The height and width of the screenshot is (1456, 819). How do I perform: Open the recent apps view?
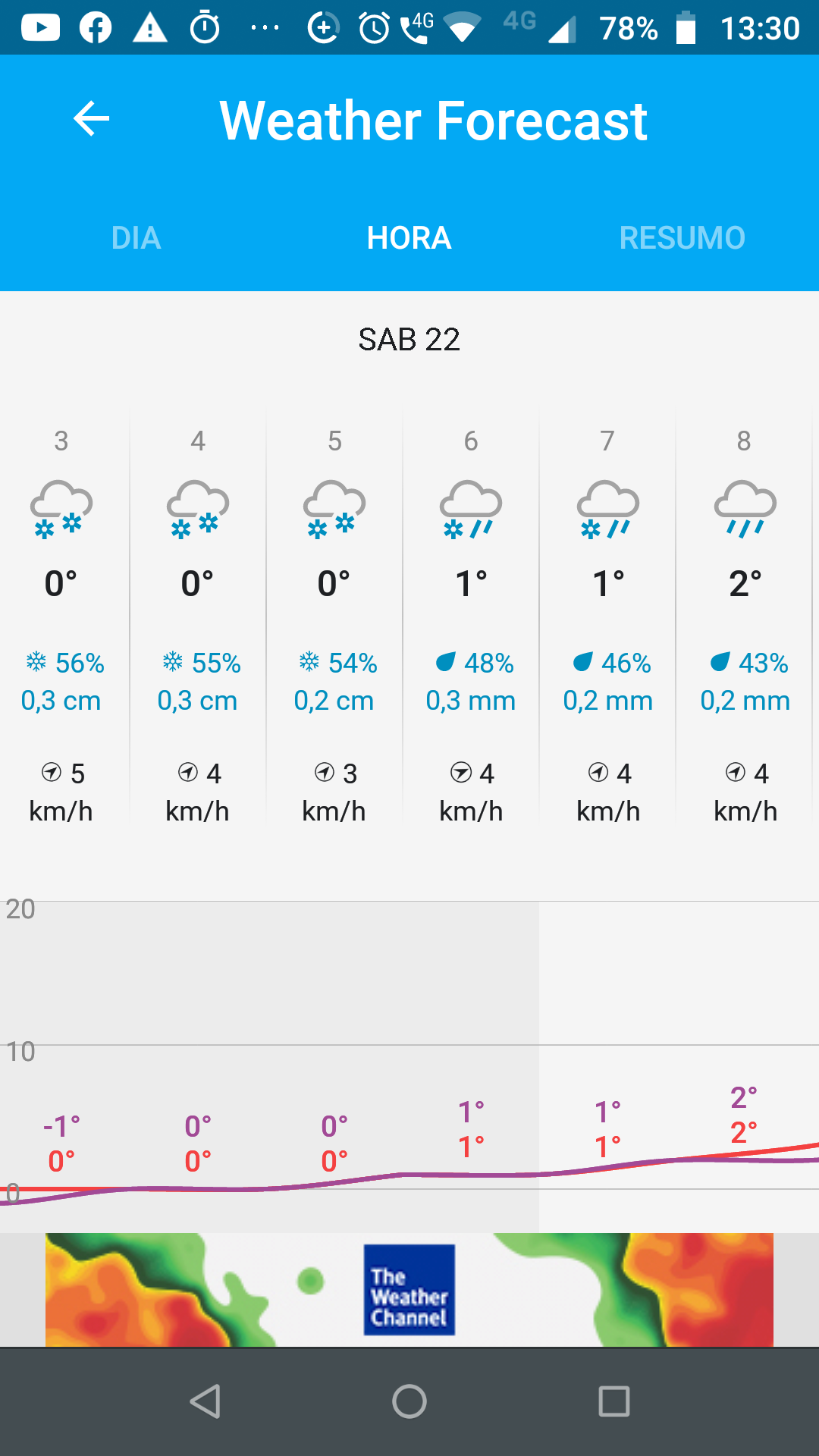click(614, 1401)
